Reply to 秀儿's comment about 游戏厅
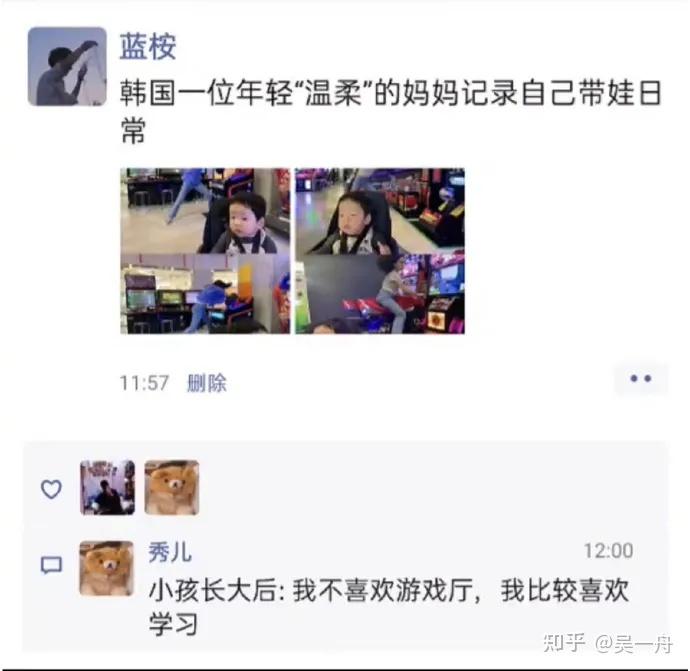Screen dimensions: 690x671 (x=388, y=606)
